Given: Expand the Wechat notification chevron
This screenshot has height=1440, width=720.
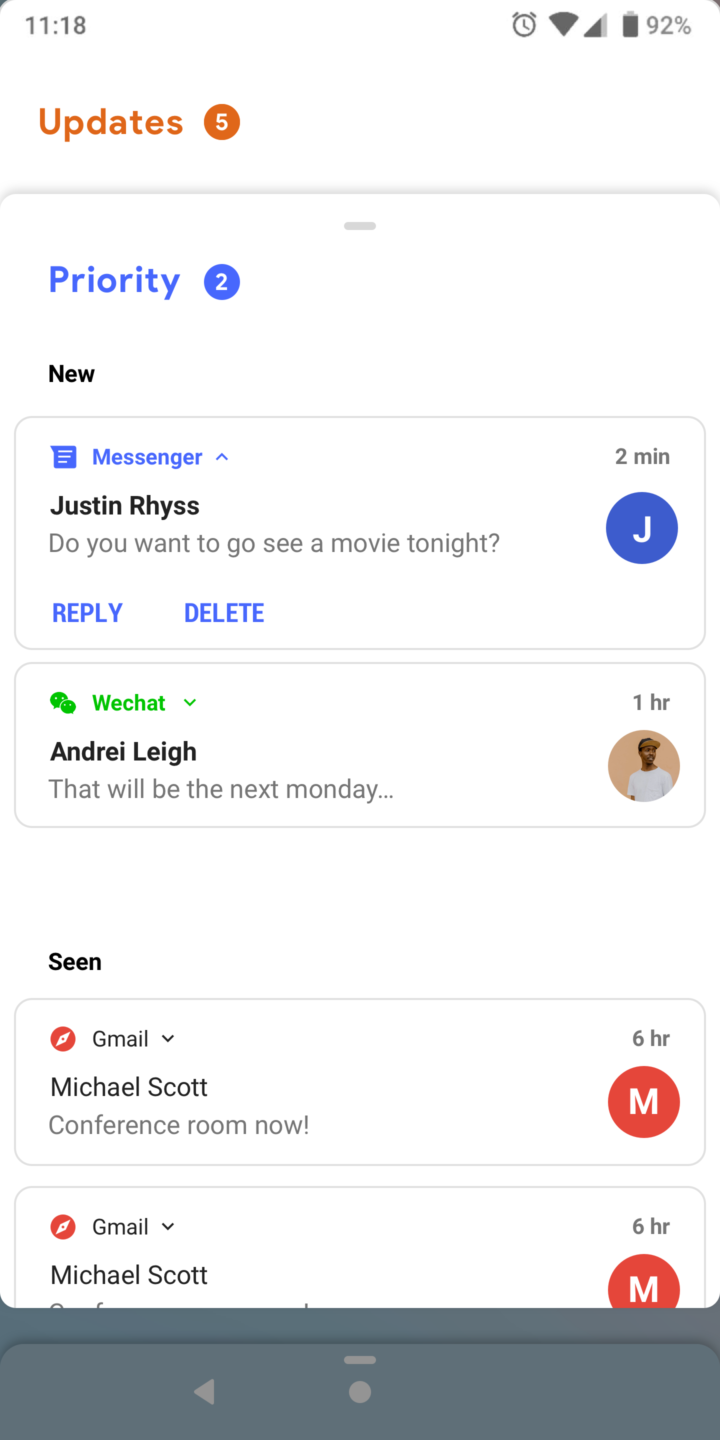Looking at the screenshot, I should coord(189,703).
